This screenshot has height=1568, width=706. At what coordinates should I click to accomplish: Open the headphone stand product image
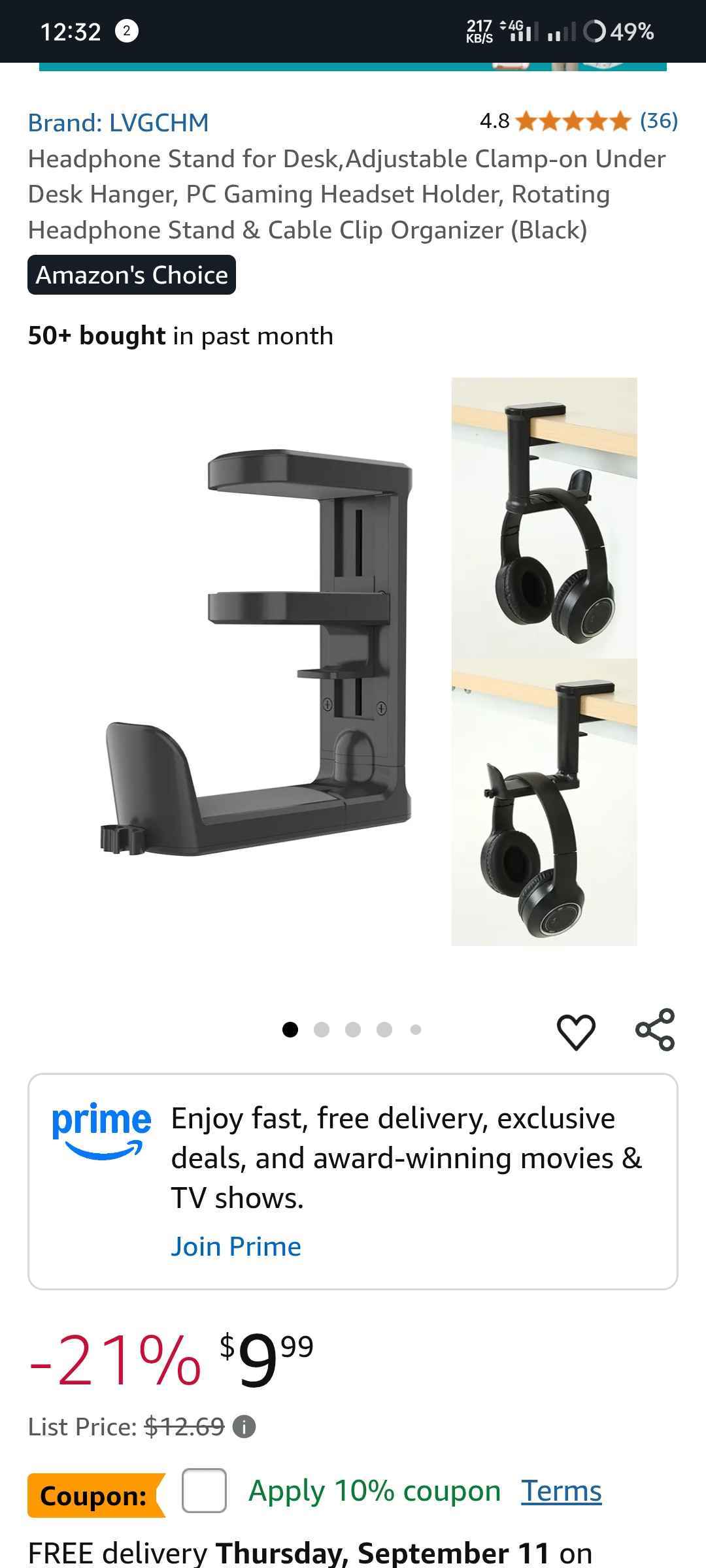tap(353, 660)
